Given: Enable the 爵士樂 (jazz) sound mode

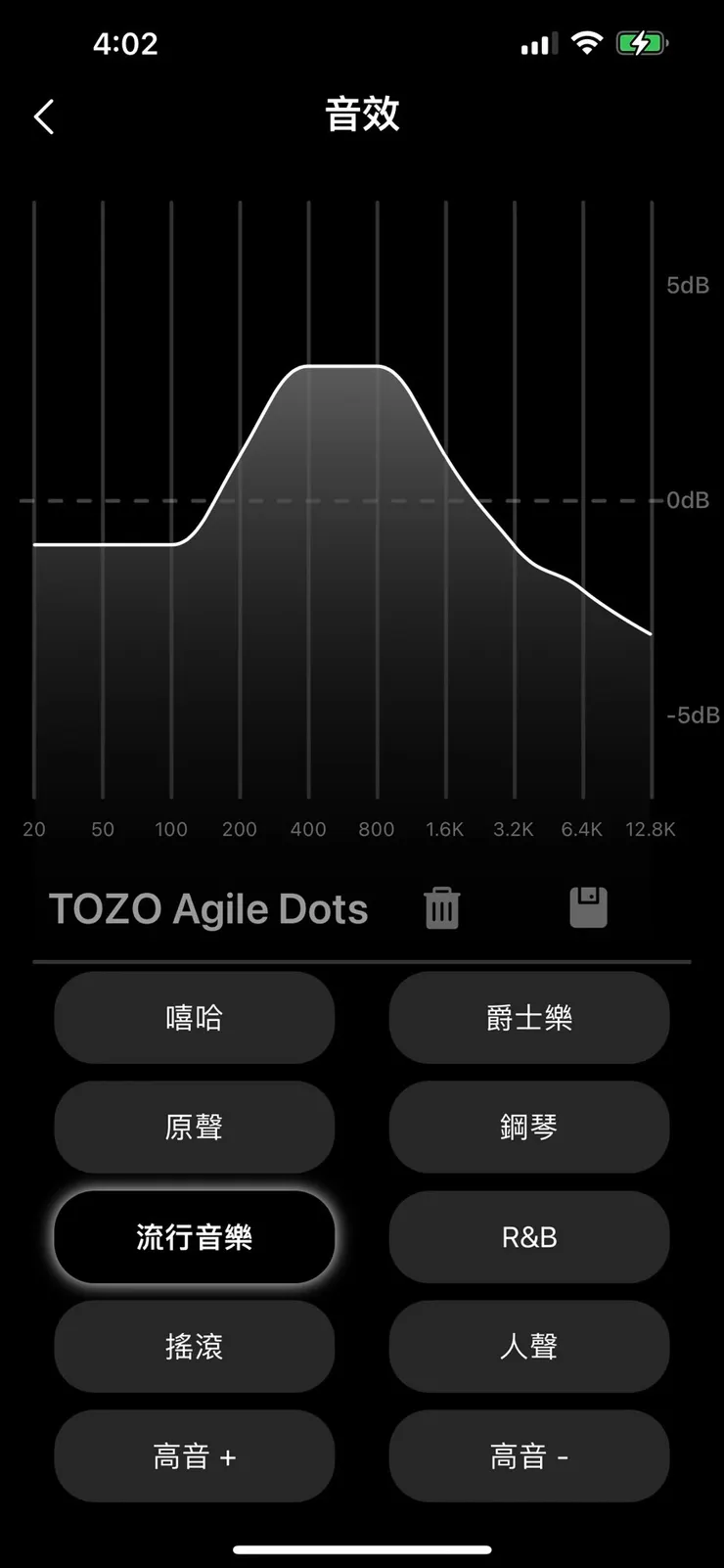Looking at the screenshot, I should (x=529, y=1018).
